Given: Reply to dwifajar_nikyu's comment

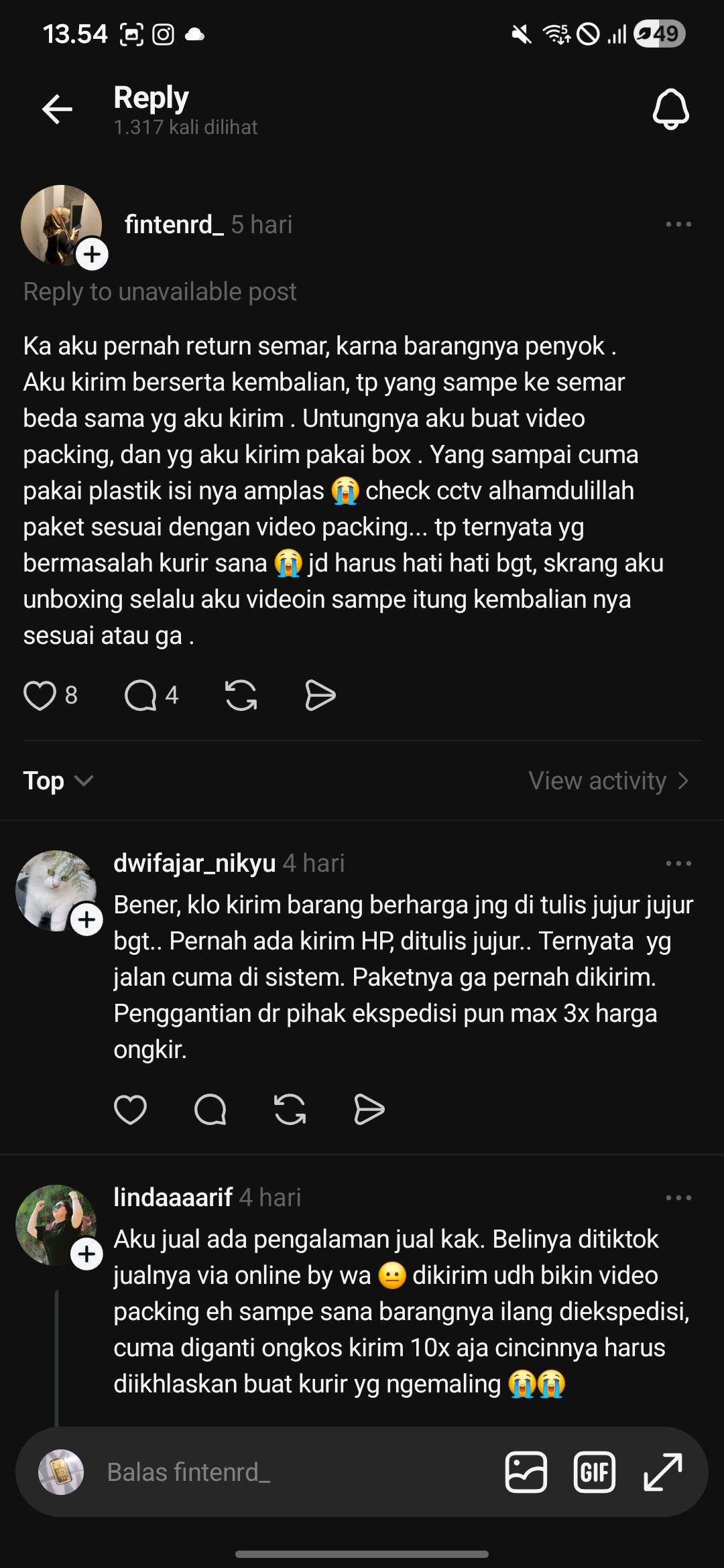Looking at the screenshot, I should (210, 1109).
